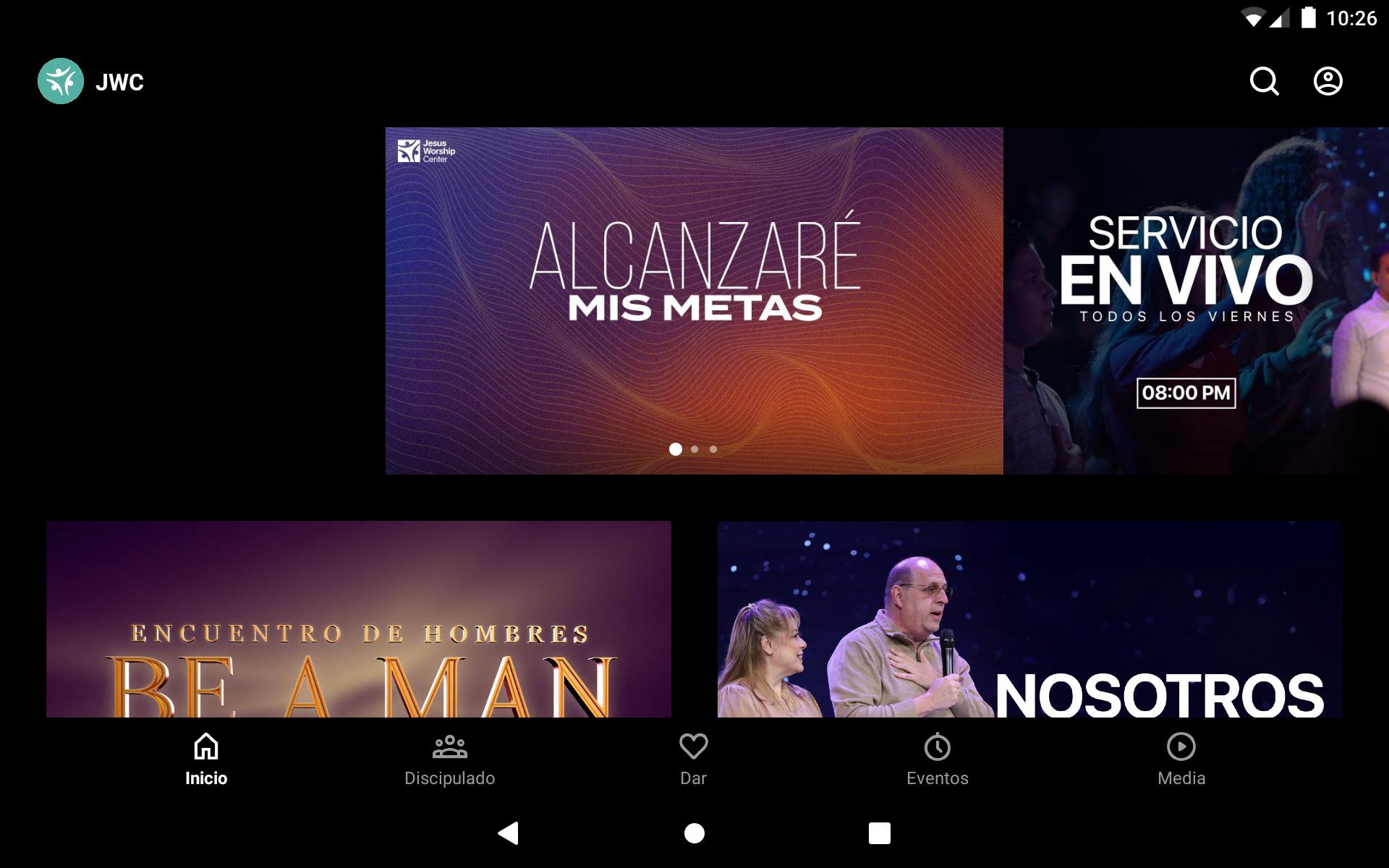
Task: Select the Inicio tab
Action: click(206, 759)
